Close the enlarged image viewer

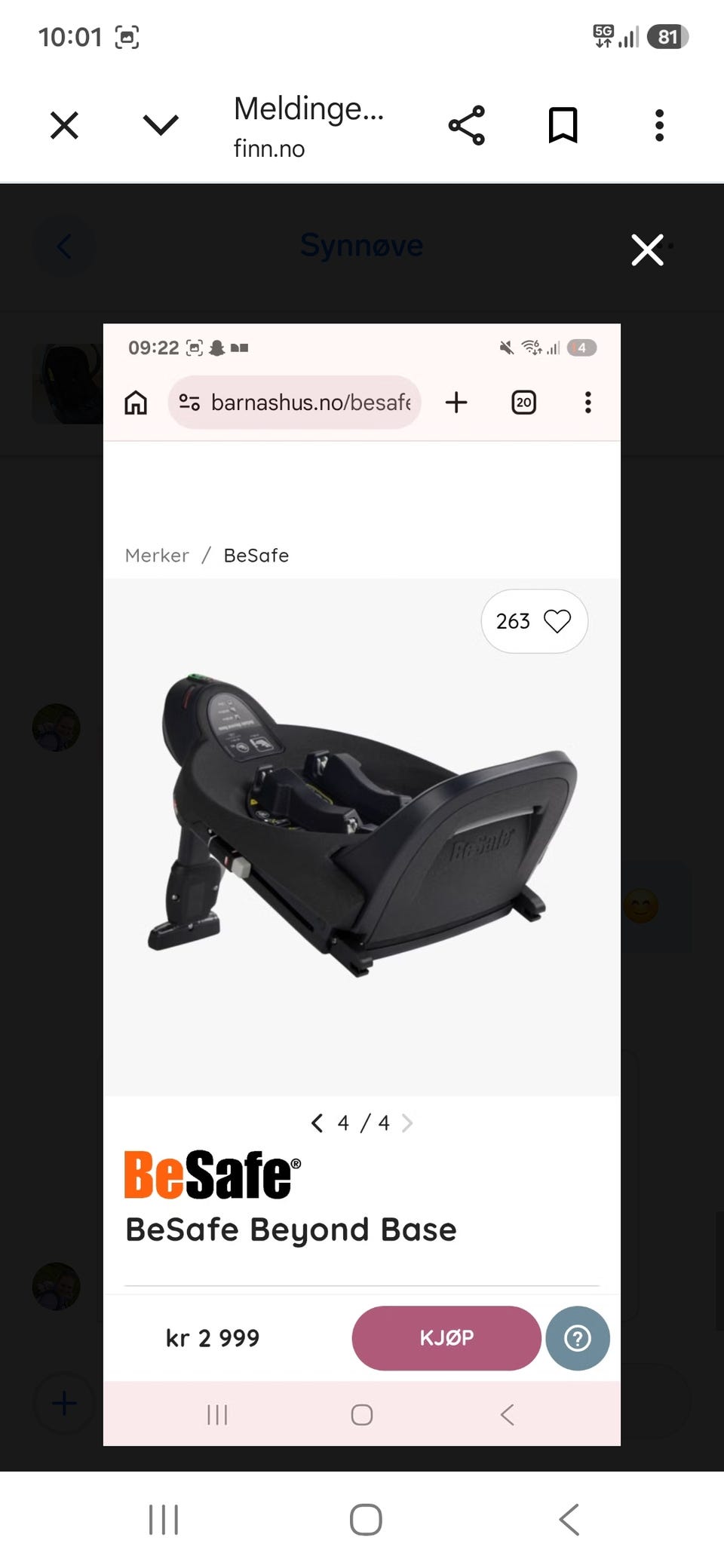[x=647, y=250]
